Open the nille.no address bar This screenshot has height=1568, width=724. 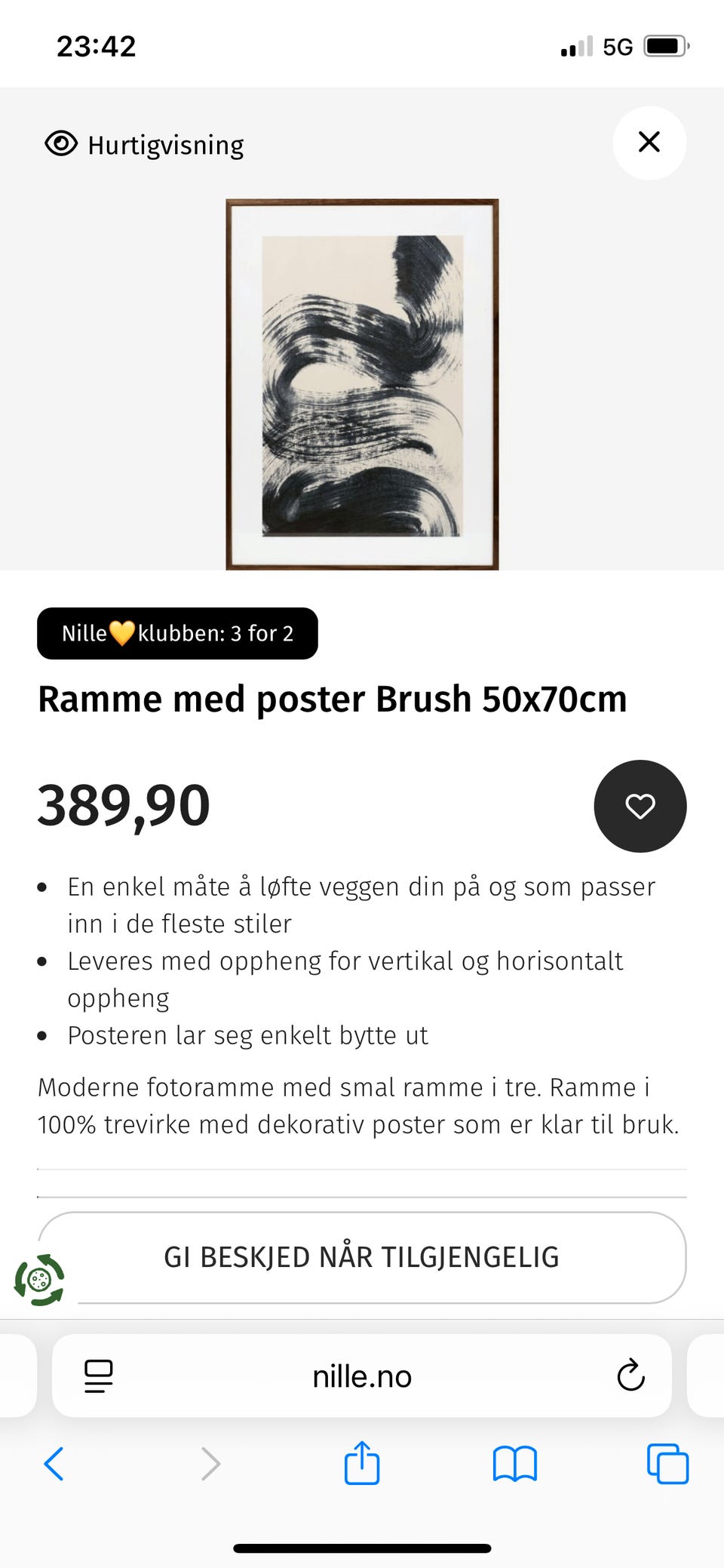362,1375
